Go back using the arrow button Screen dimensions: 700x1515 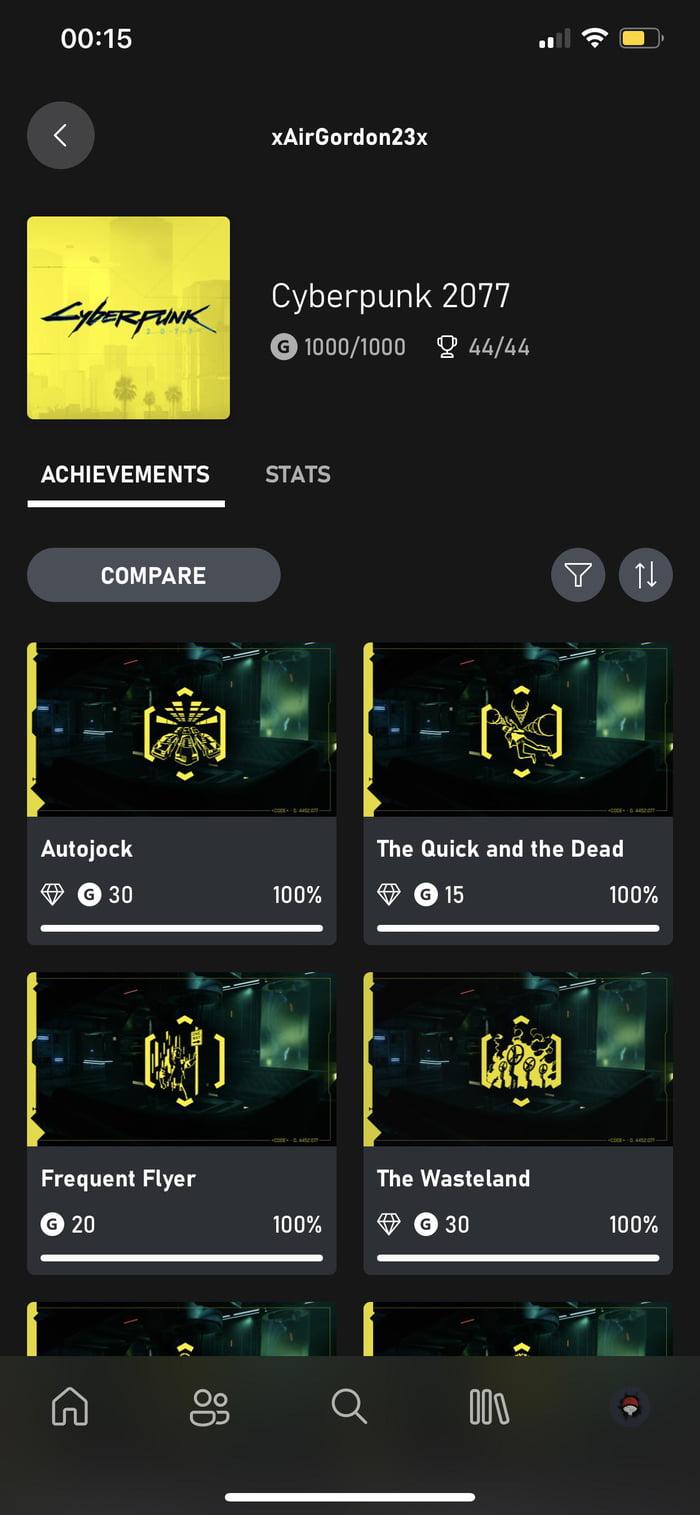point(61,135)
